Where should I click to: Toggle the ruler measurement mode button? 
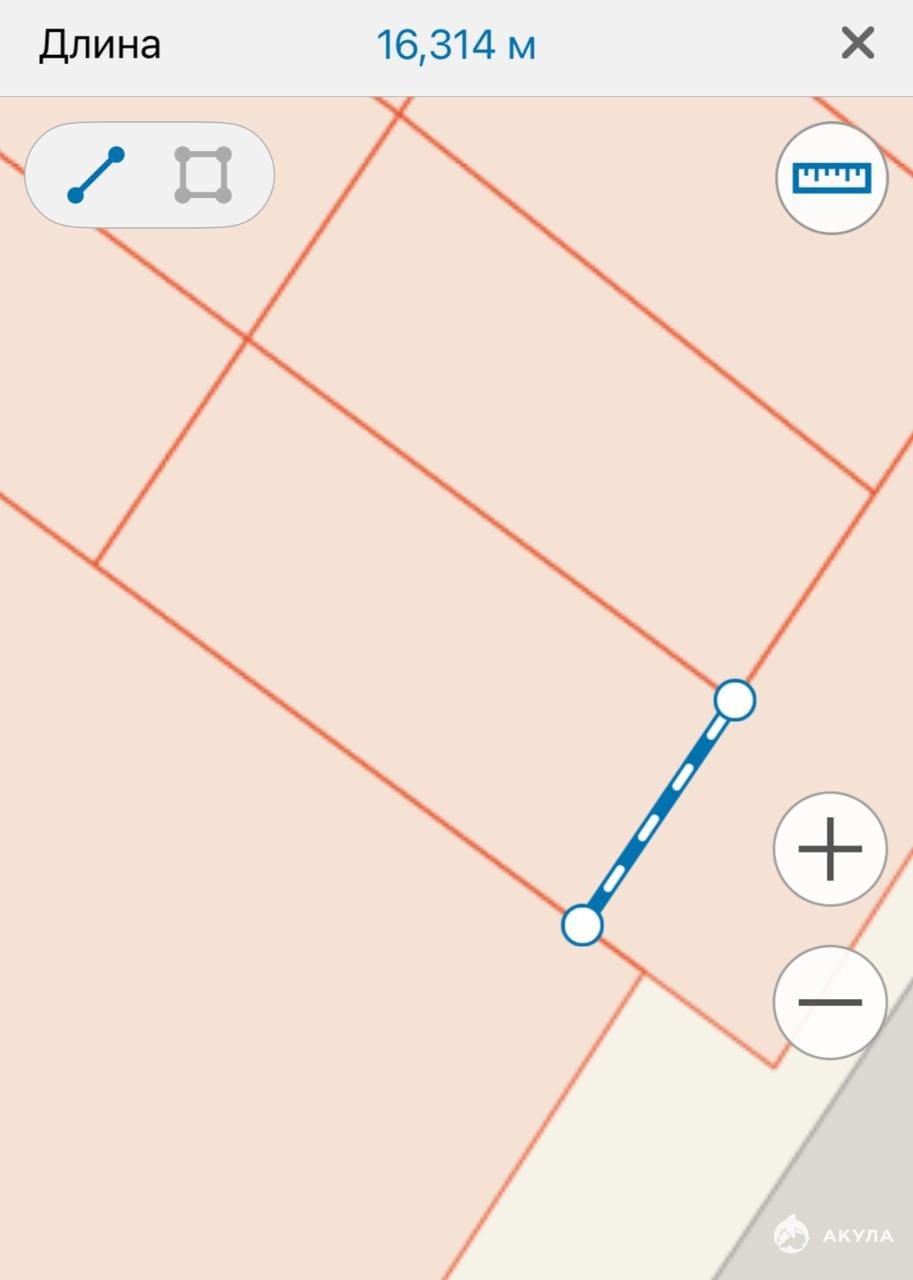coord(832,178)
